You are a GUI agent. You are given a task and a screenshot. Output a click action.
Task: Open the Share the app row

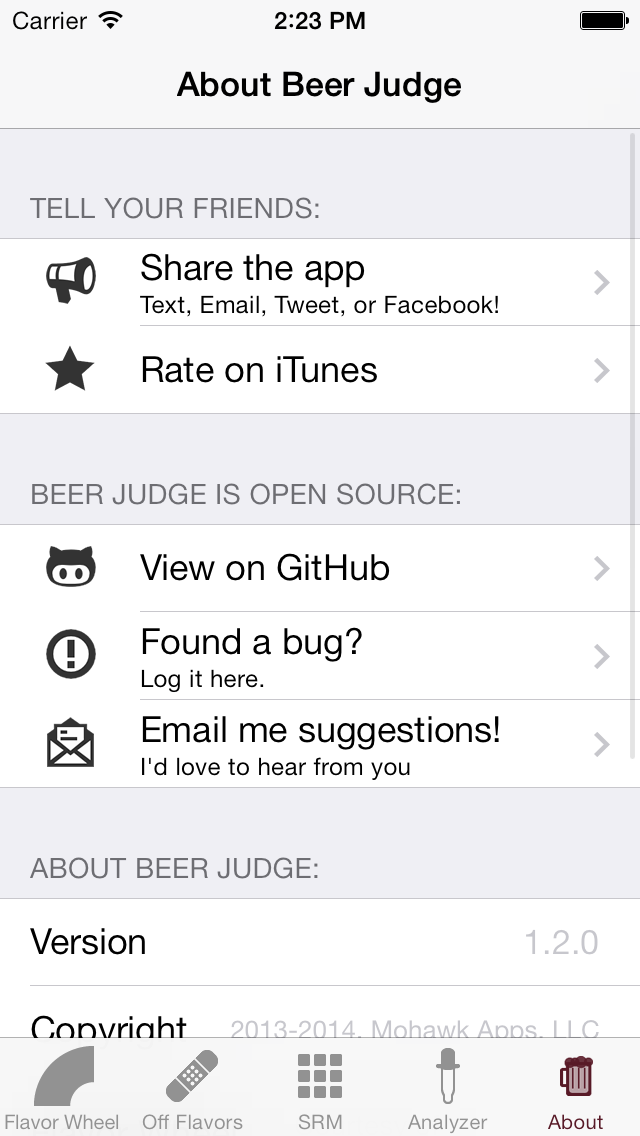coord(320,283)
